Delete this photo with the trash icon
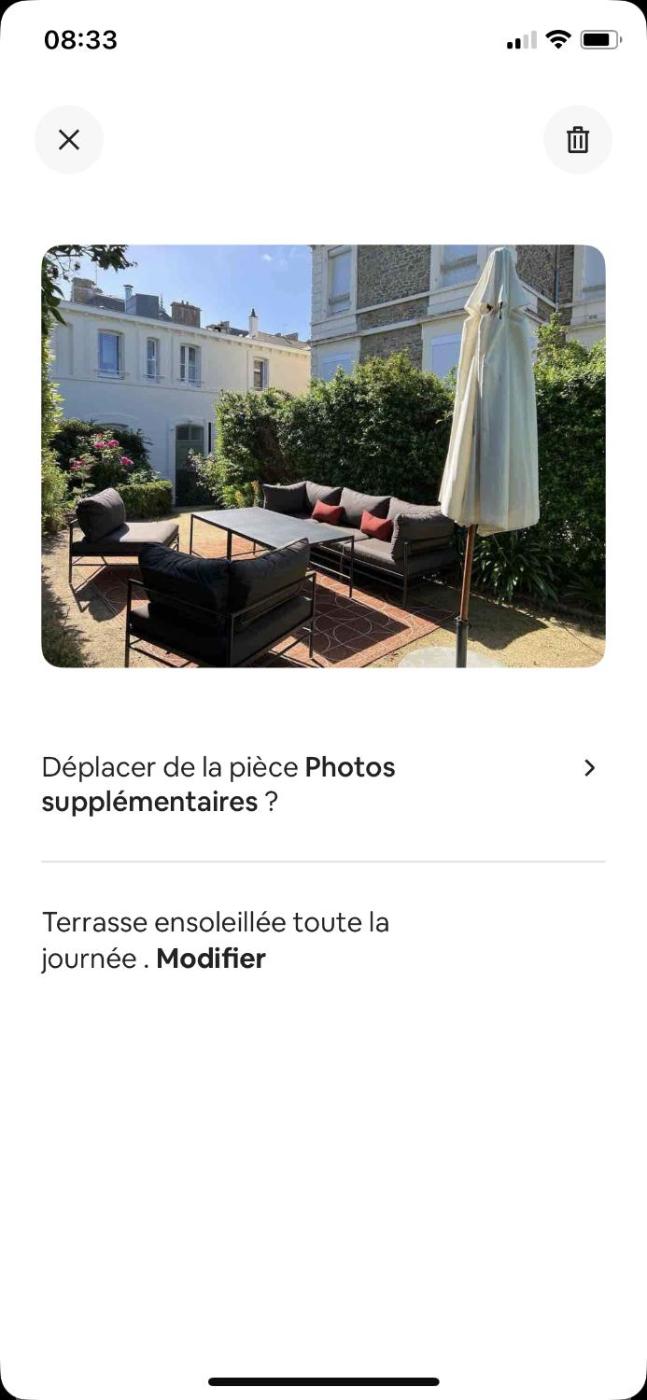Viewport: 647px width, 1400px height. [577, 140]
